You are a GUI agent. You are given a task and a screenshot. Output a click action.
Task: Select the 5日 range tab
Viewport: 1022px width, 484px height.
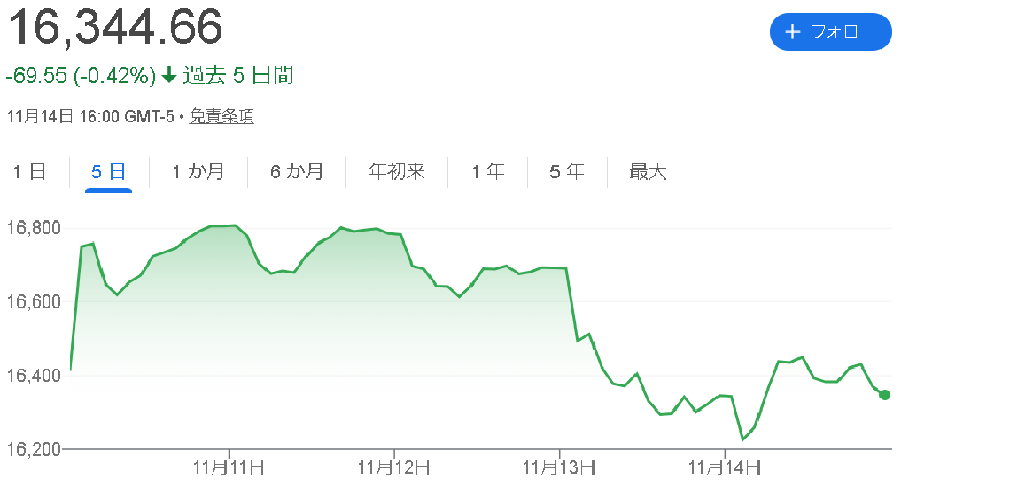pos(108,172)
